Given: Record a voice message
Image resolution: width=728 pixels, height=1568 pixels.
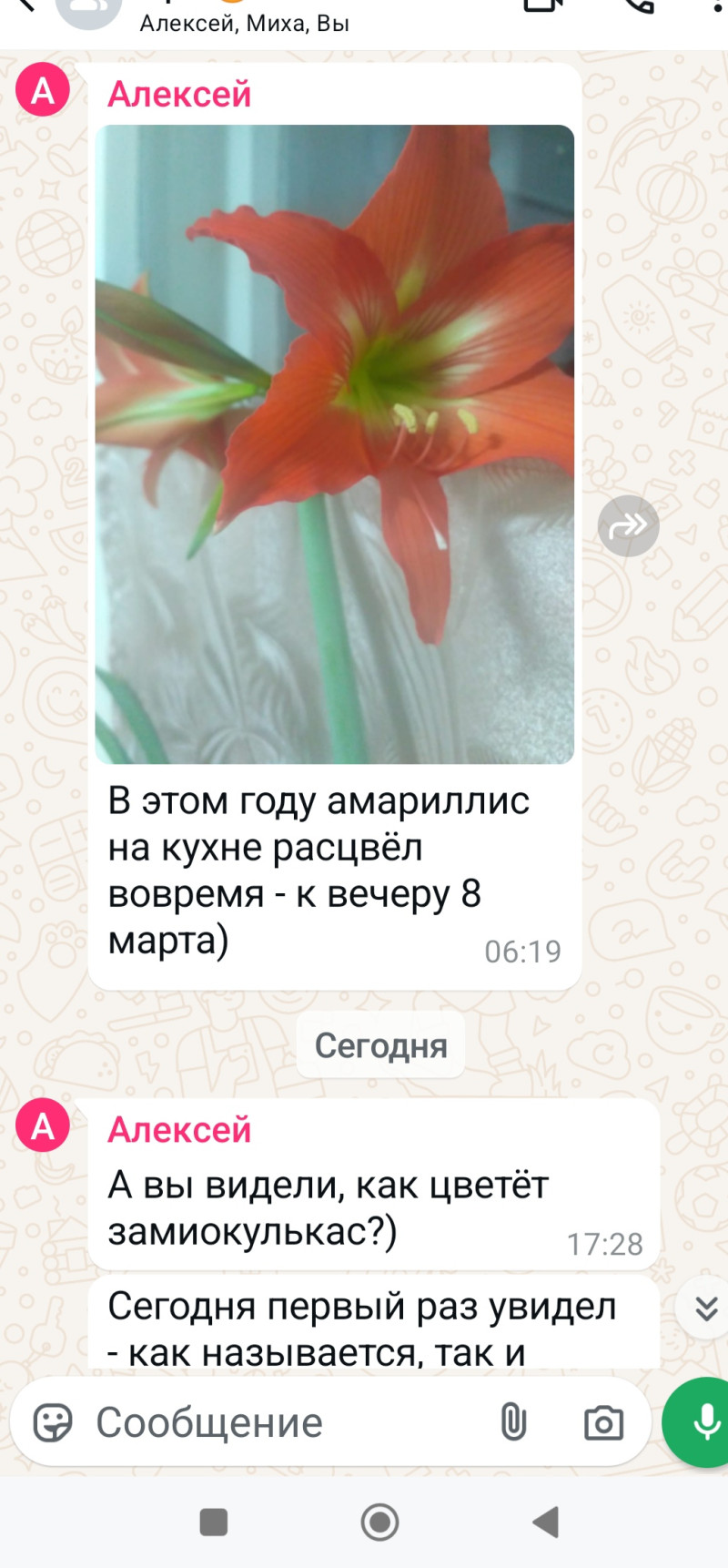Looking at the screenshot, I should tap(706, 1422).
